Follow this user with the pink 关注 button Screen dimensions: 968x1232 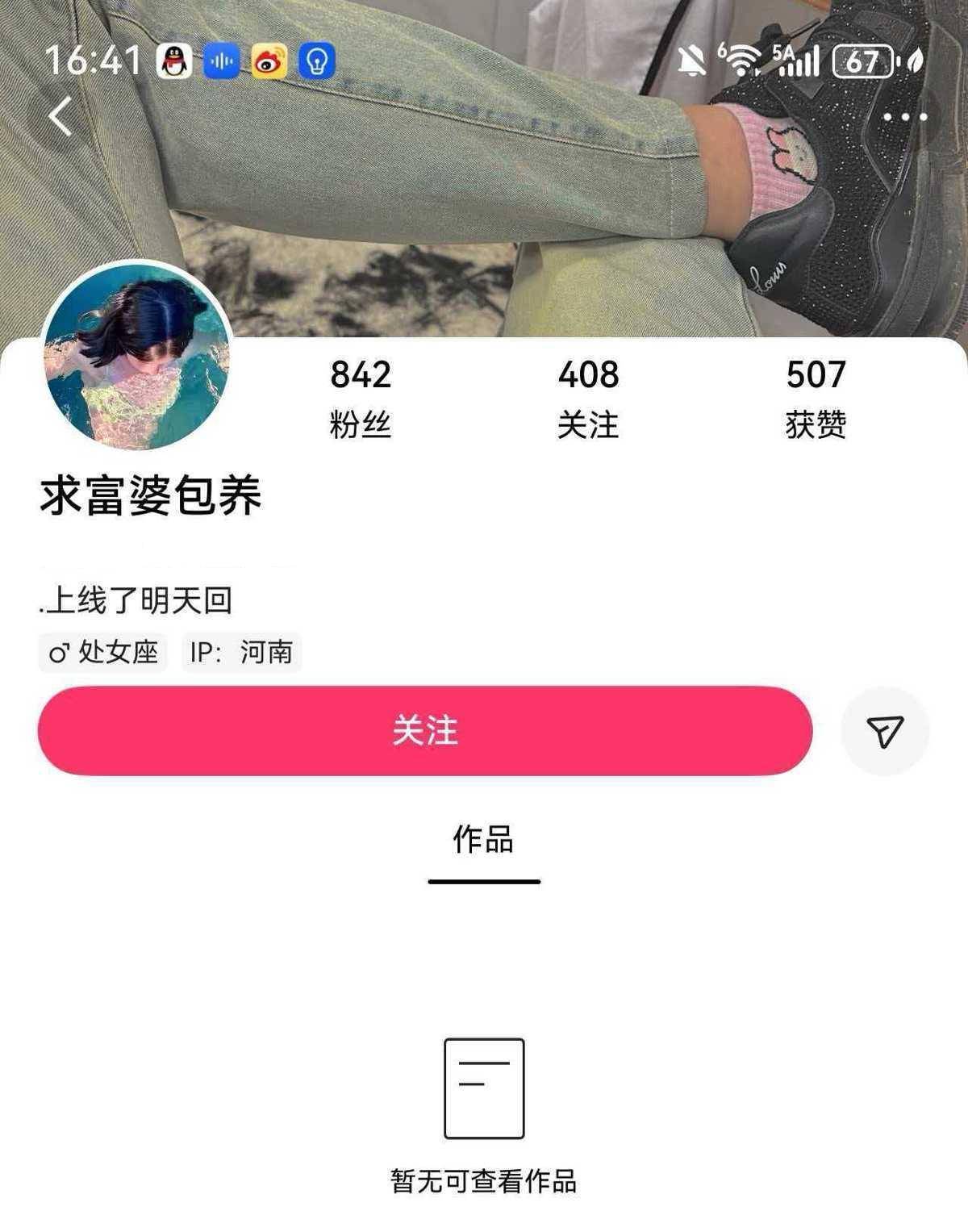point(424,730)
